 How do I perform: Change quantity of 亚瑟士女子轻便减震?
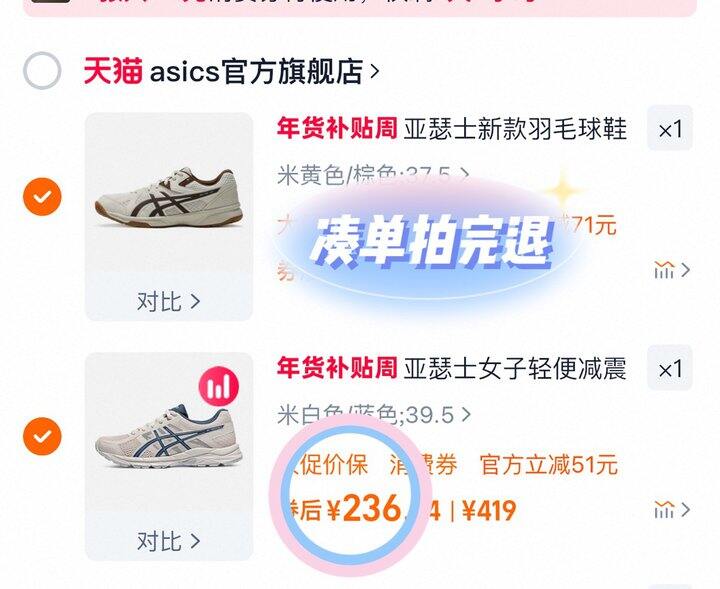(669, 369)
